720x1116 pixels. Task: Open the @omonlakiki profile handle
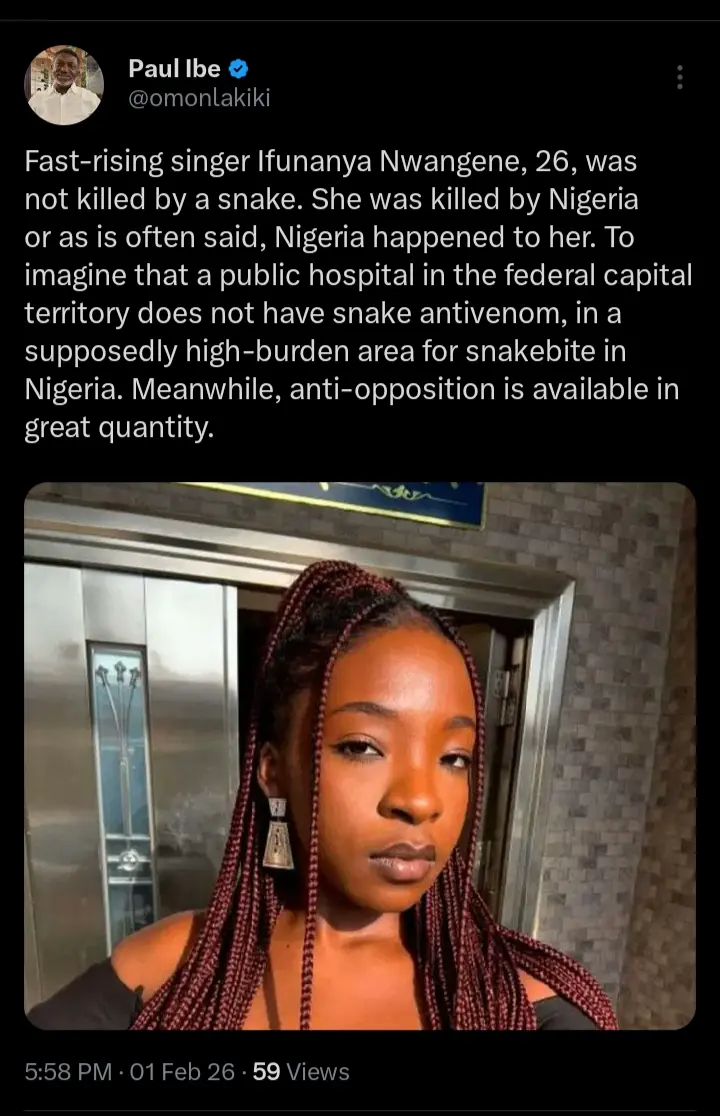199,98
